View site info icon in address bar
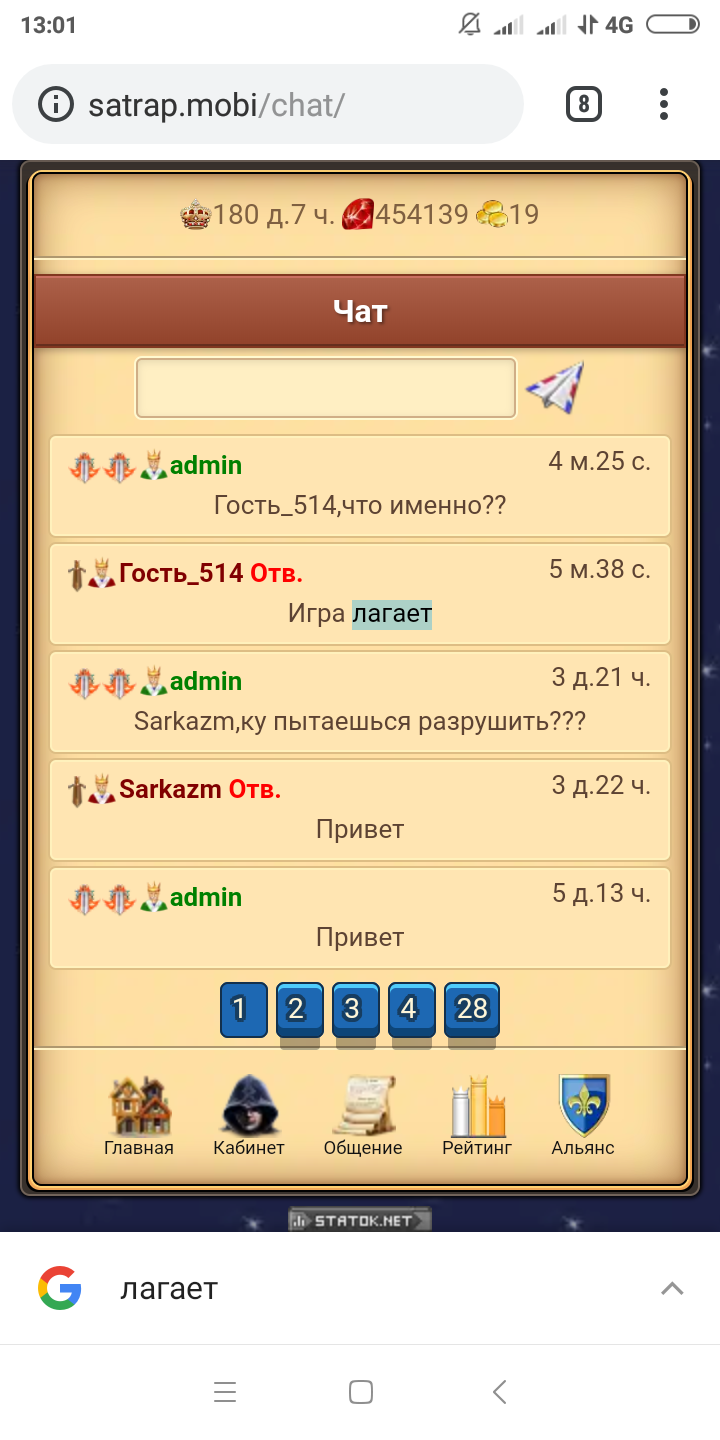 [56, 105]
